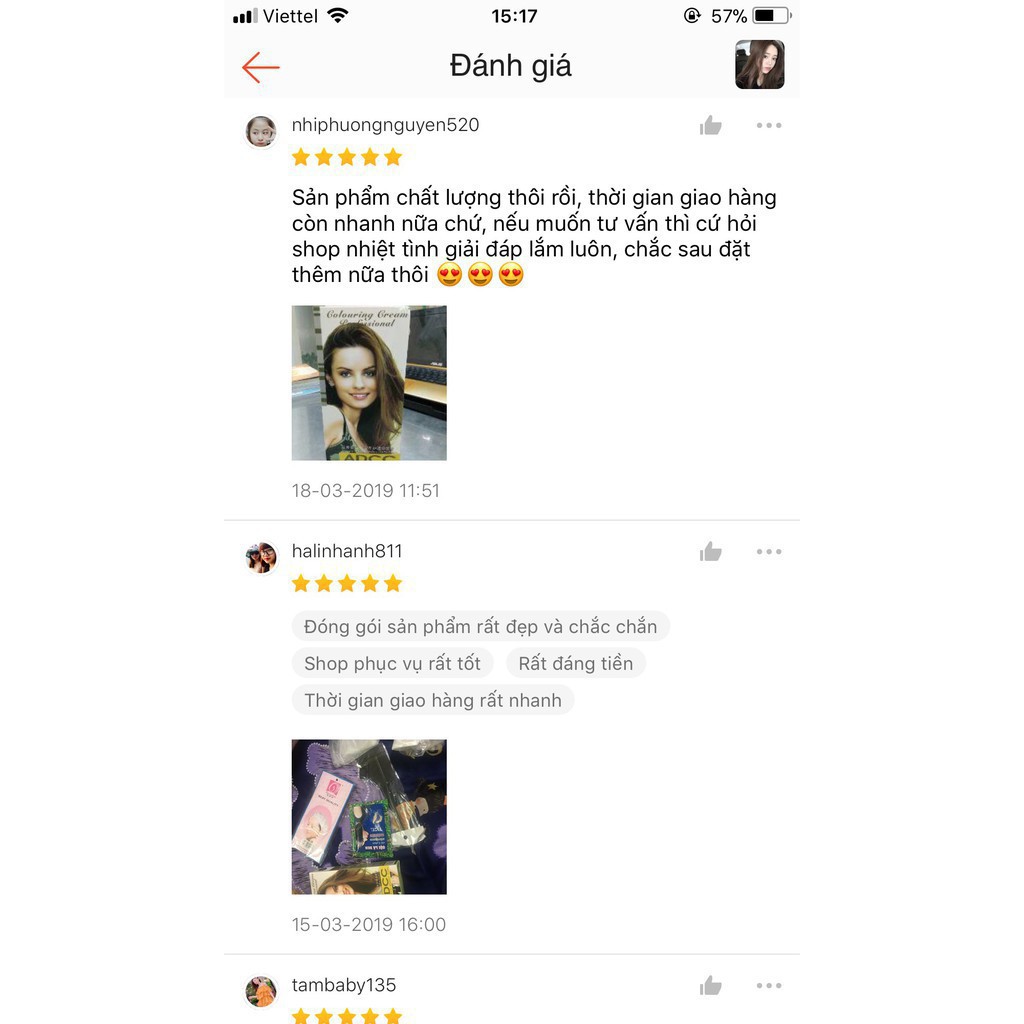Go back using the red arrow
The height and width of the screenshot is (1024, 1024).
click(x=261, y=67)
